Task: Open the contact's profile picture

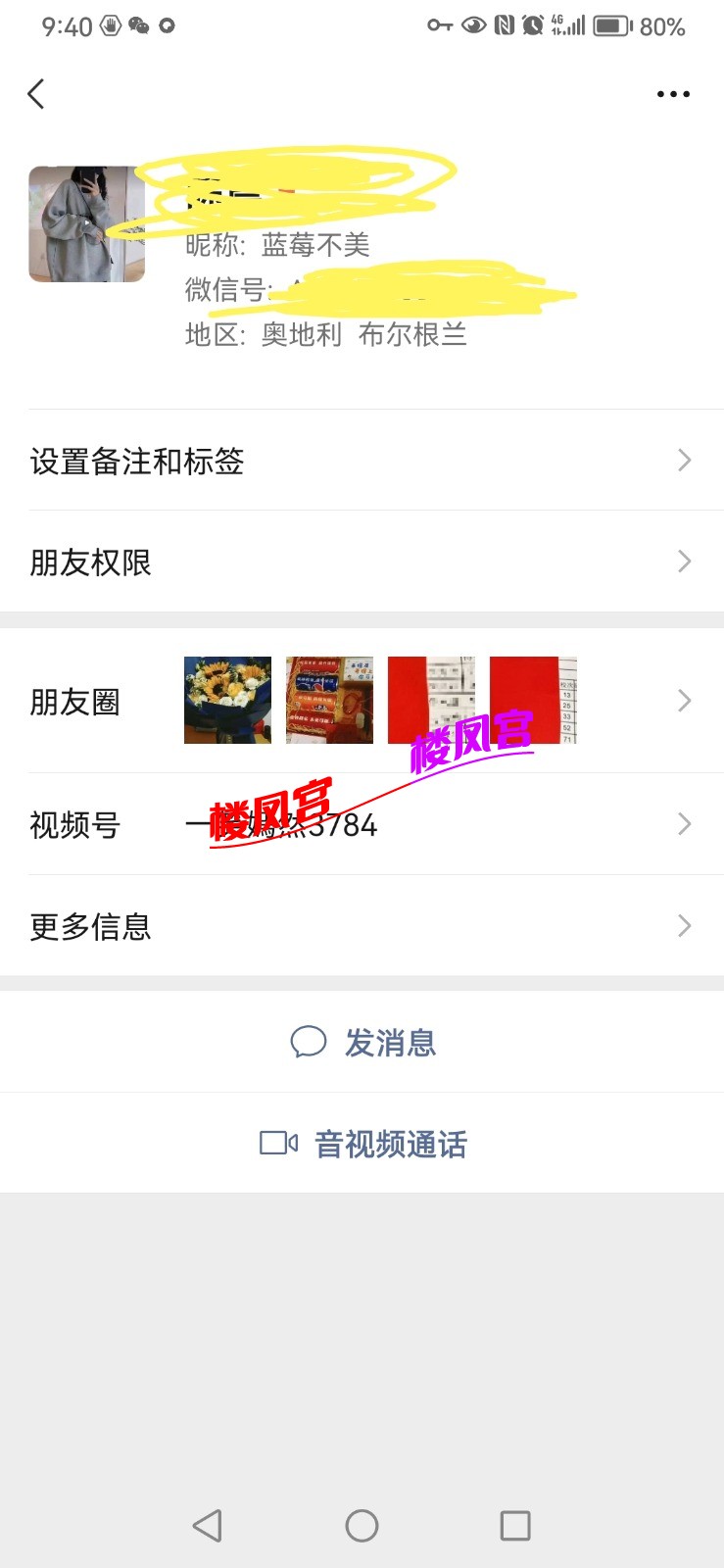Action: coord(86,223)
